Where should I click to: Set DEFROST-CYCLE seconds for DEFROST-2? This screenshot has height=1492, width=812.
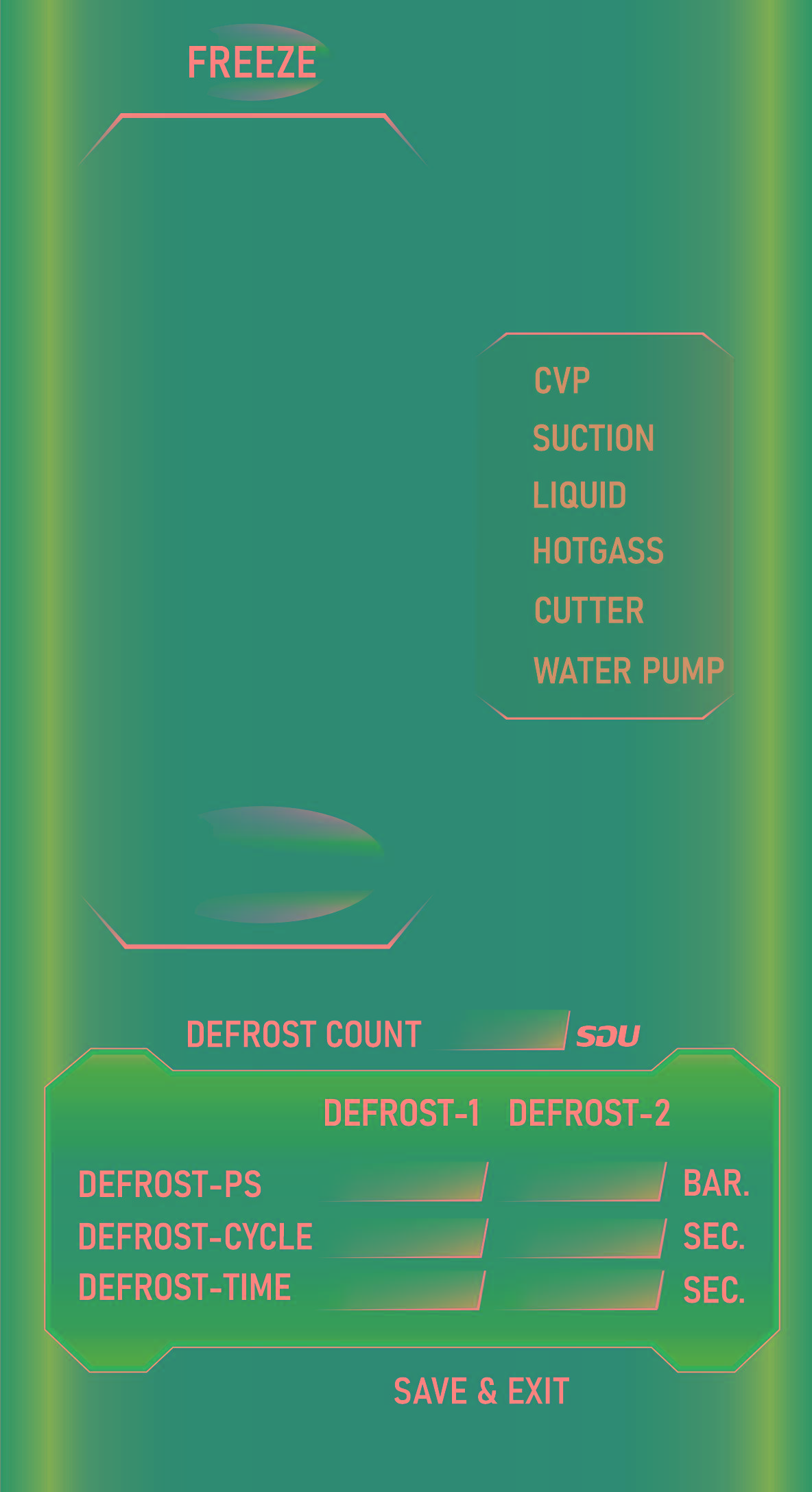point(584,1238)
